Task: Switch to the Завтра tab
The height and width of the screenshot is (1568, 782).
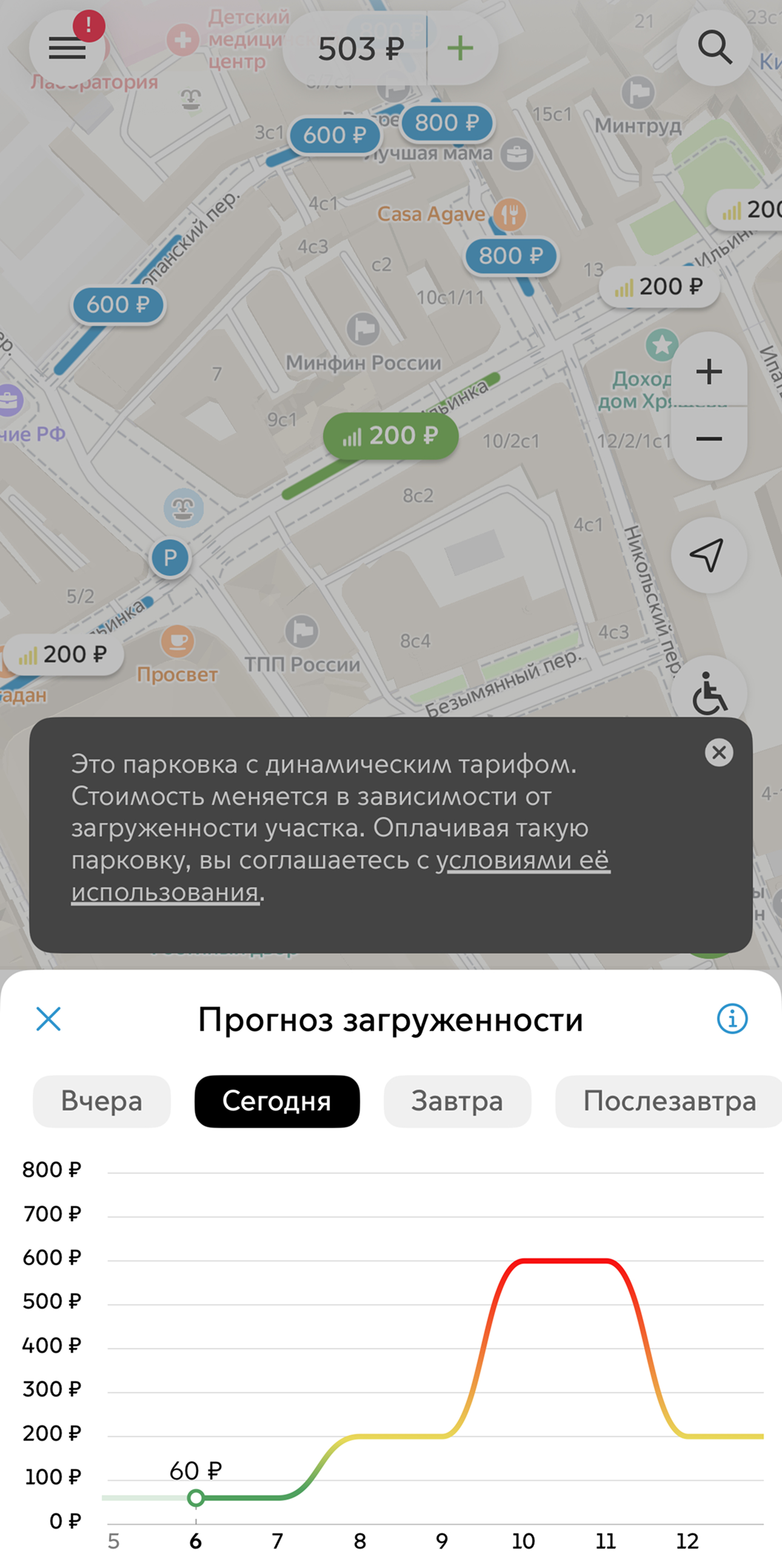Action: (x=457, y=1101)
